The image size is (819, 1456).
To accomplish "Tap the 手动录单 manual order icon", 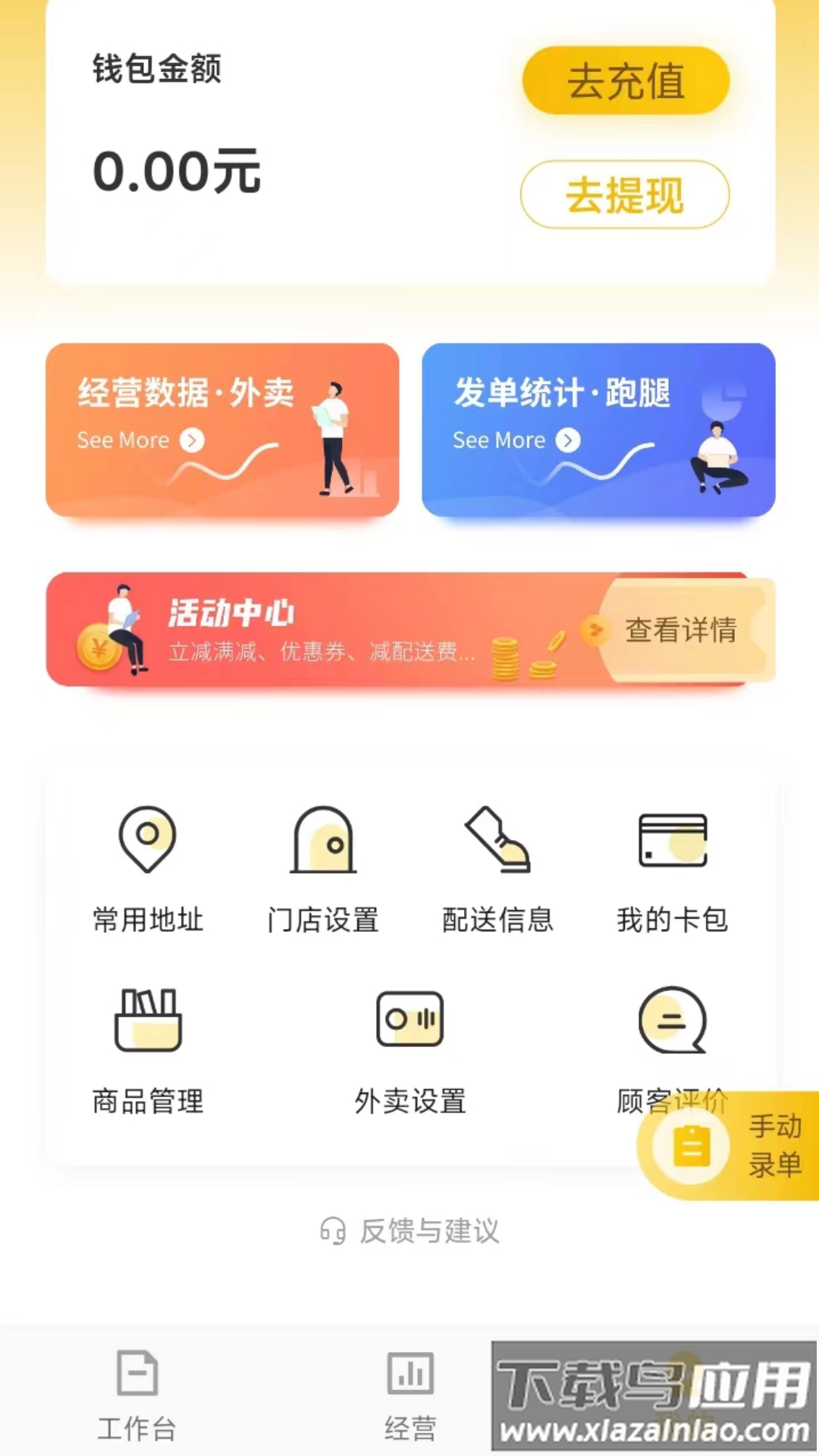I will coord(689,1147).
